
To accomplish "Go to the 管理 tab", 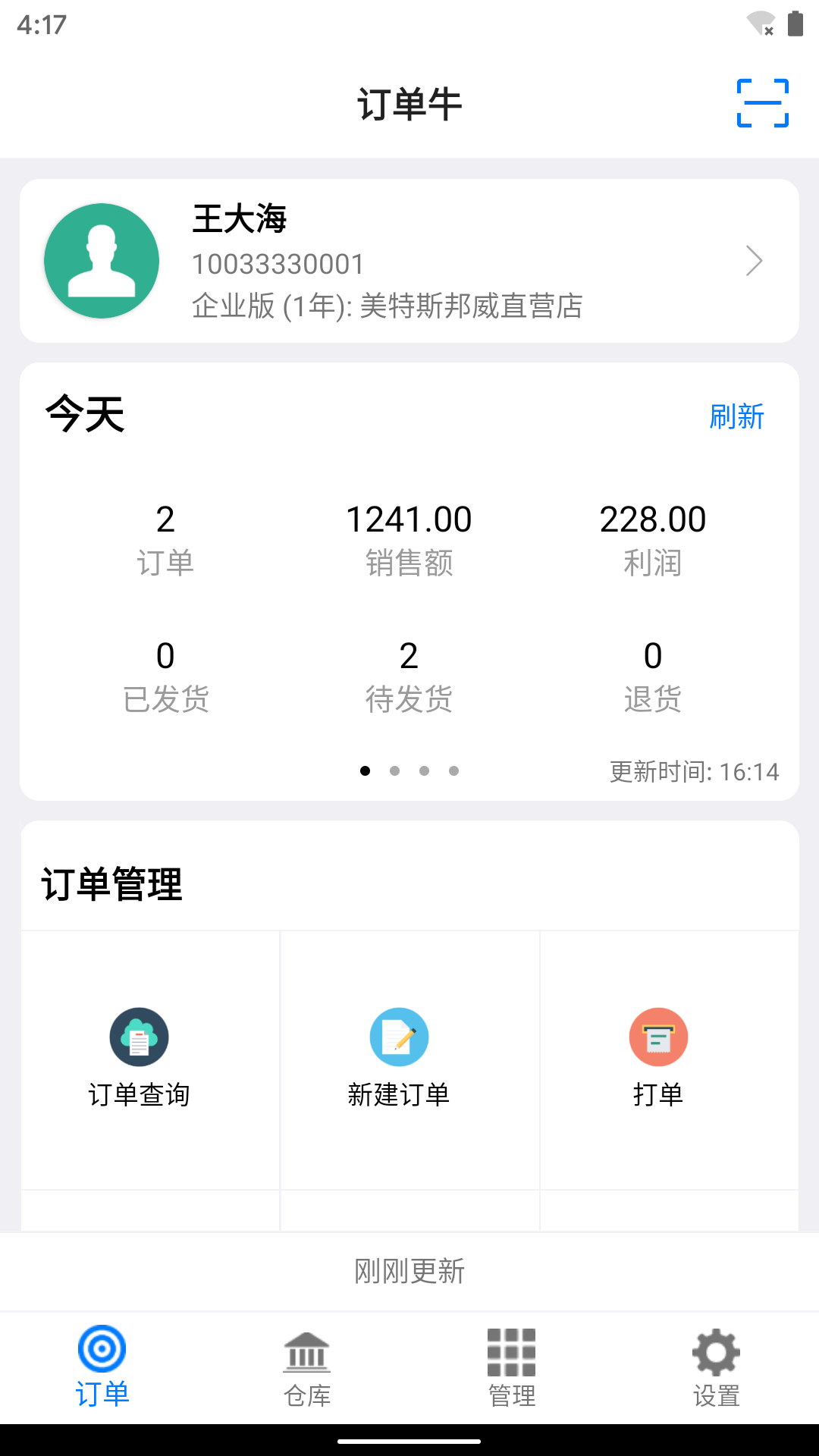I will click(x=512, y=1368).
